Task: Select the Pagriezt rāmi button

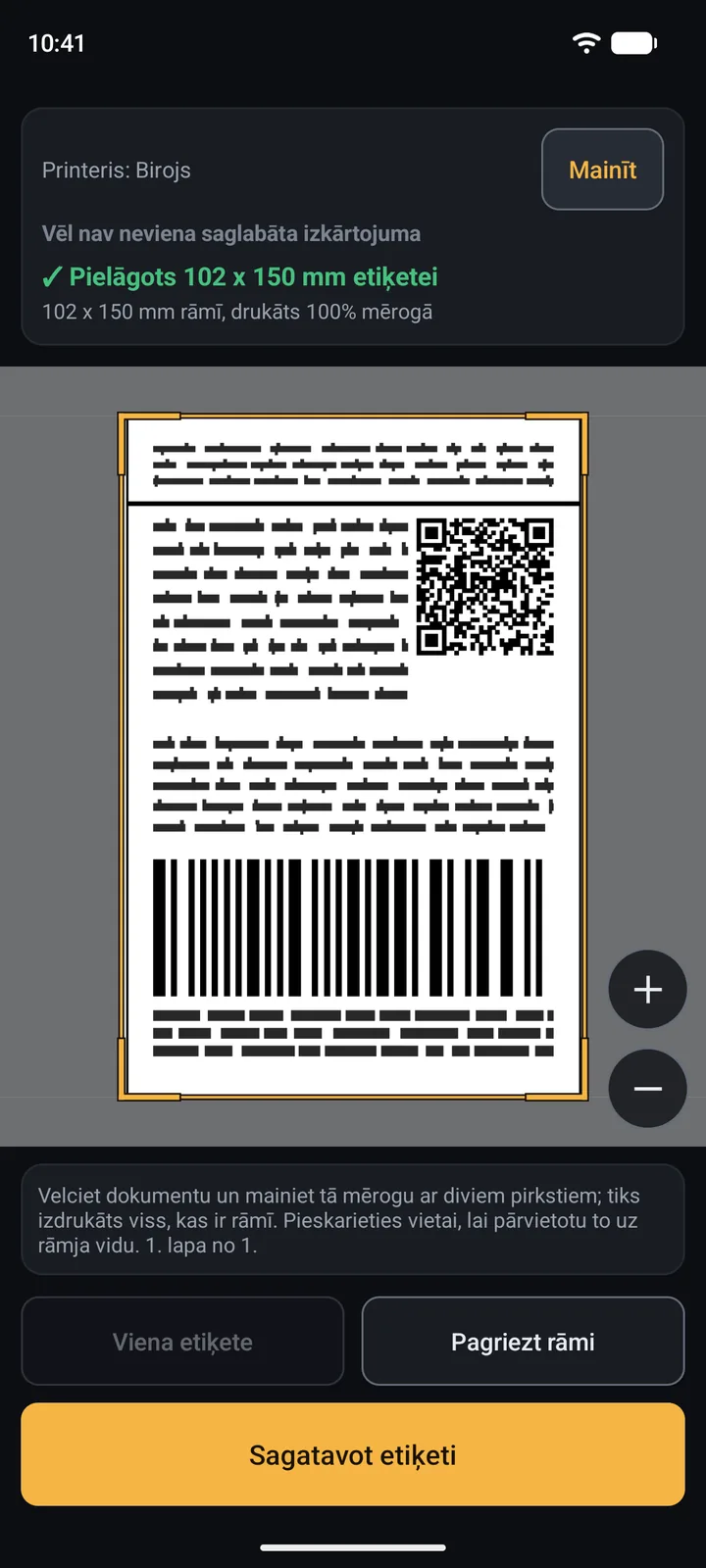Action: click(x=523, y=1342)
